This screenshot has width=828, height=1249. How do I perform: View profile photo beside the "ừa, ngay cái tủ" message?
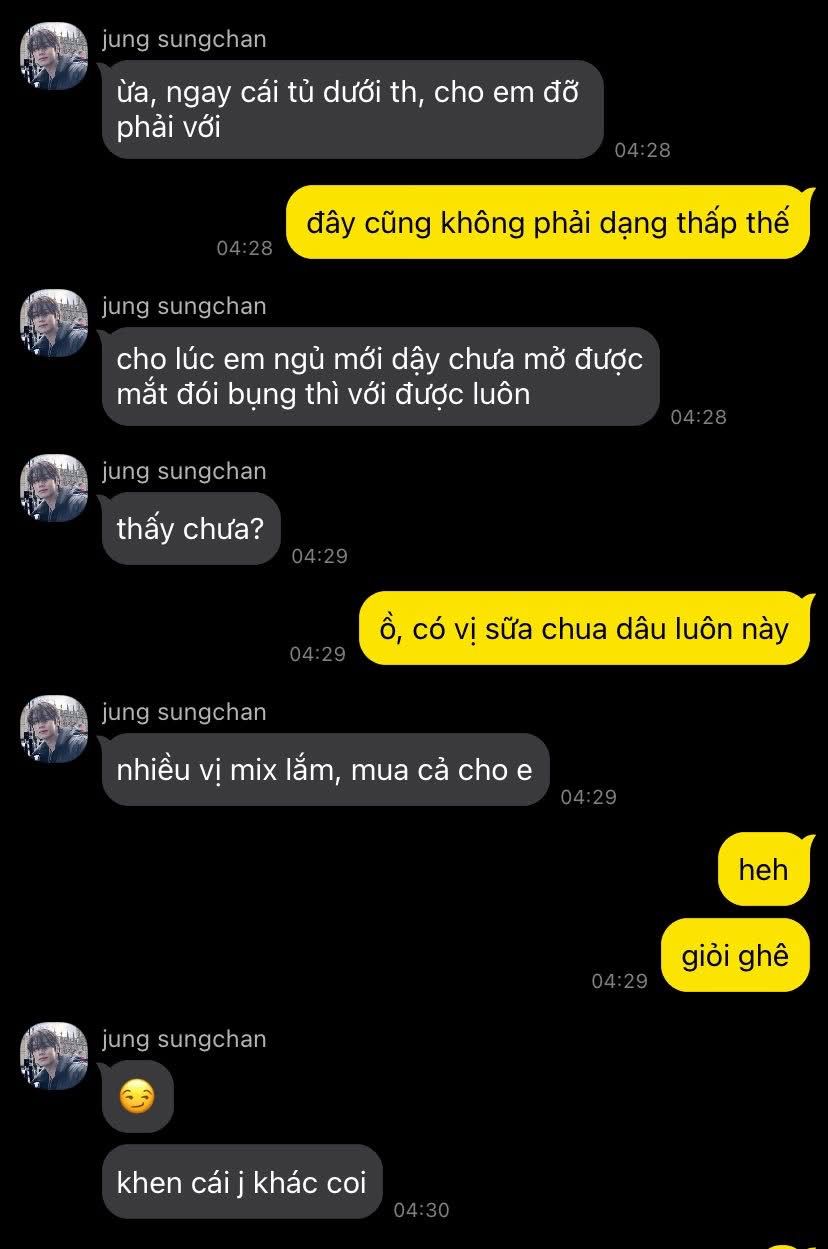[x=54, y=56]
